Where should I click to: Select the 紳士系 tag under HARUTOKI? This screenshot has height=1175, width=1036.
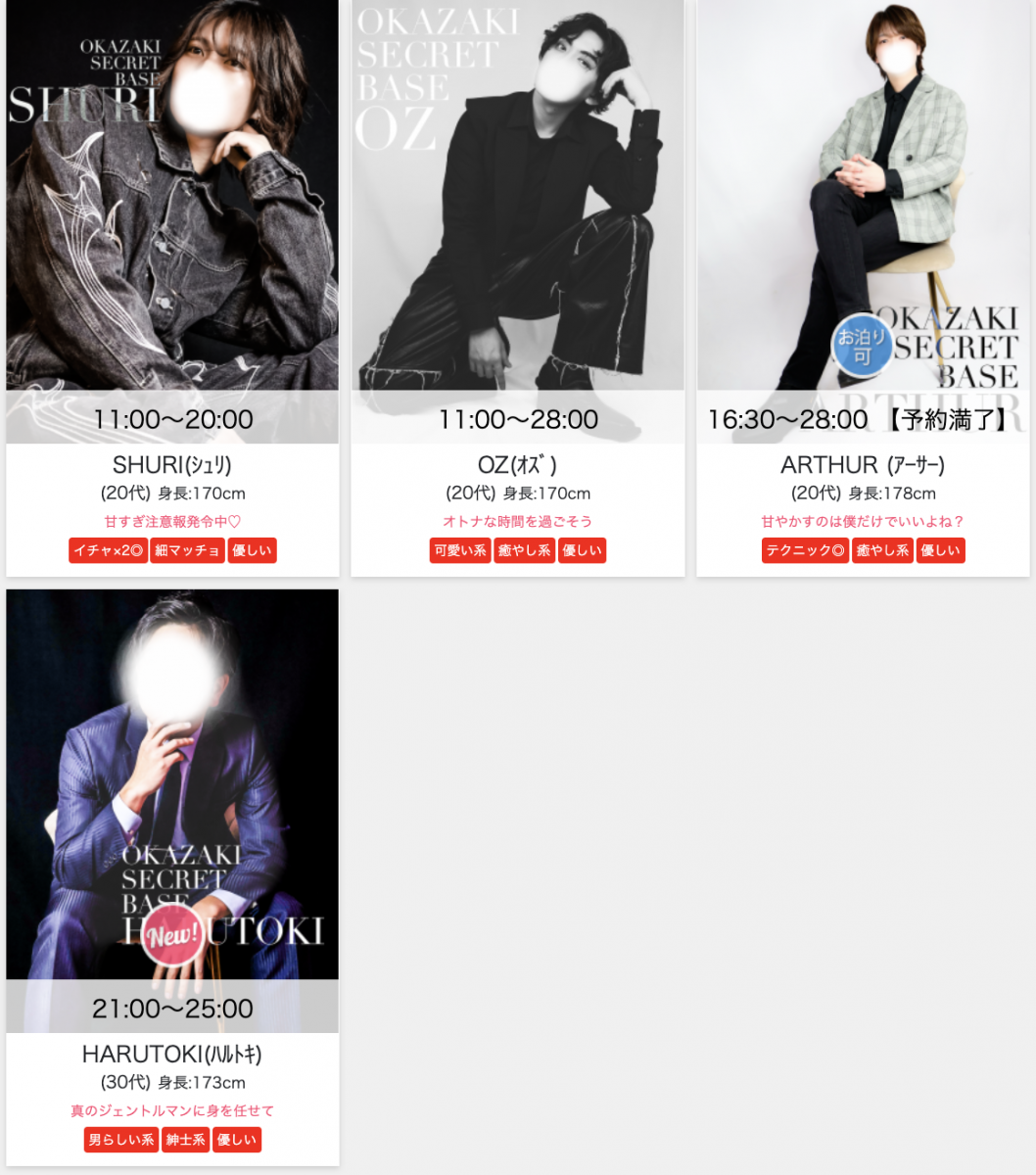point(185,1140)
